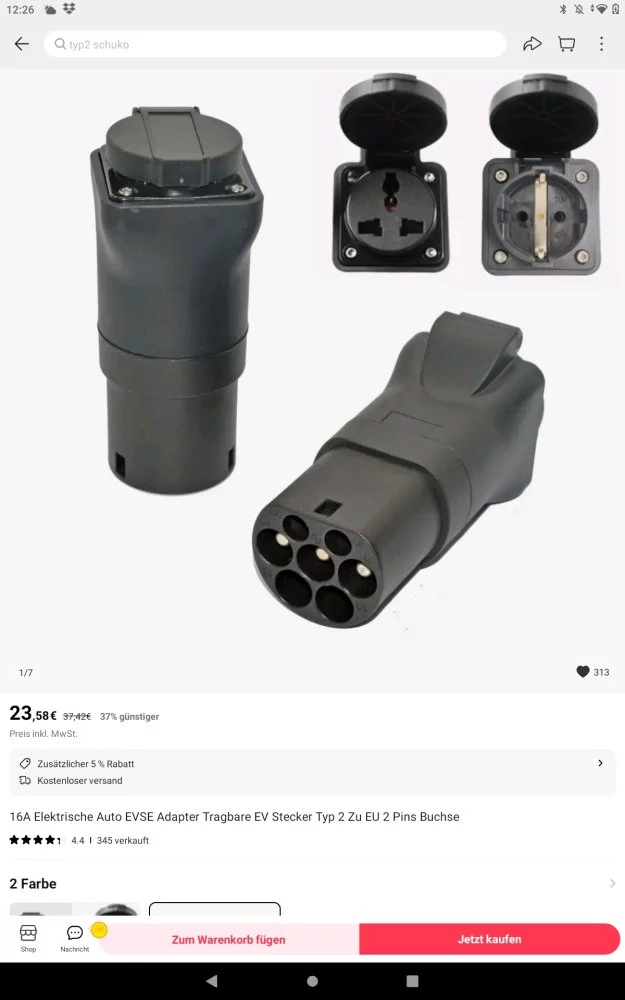The height and width of the screenshot is (1000, 625).
Task: Tap the search field with typ2 schuko
Action: pyautogui.click(x=275, y=44)
